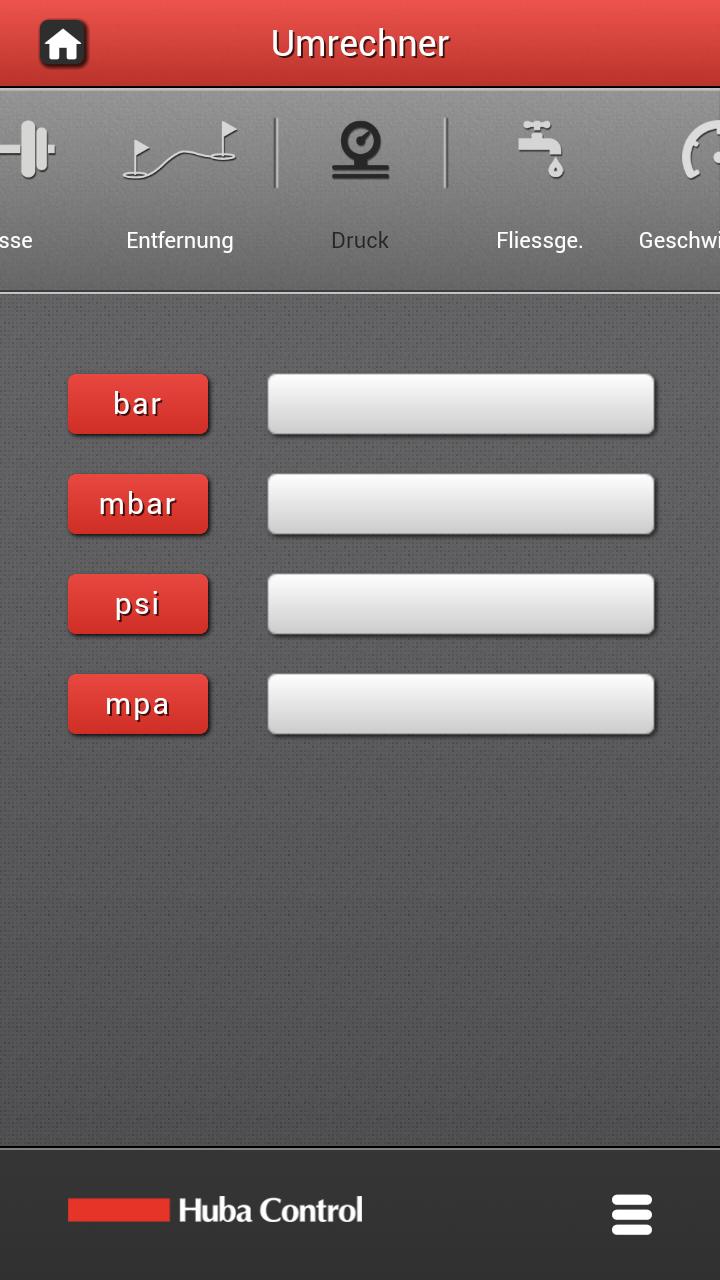Tap the mpa unit button
This screenshot has width=720, height=1280.
(x=138, y=704)
